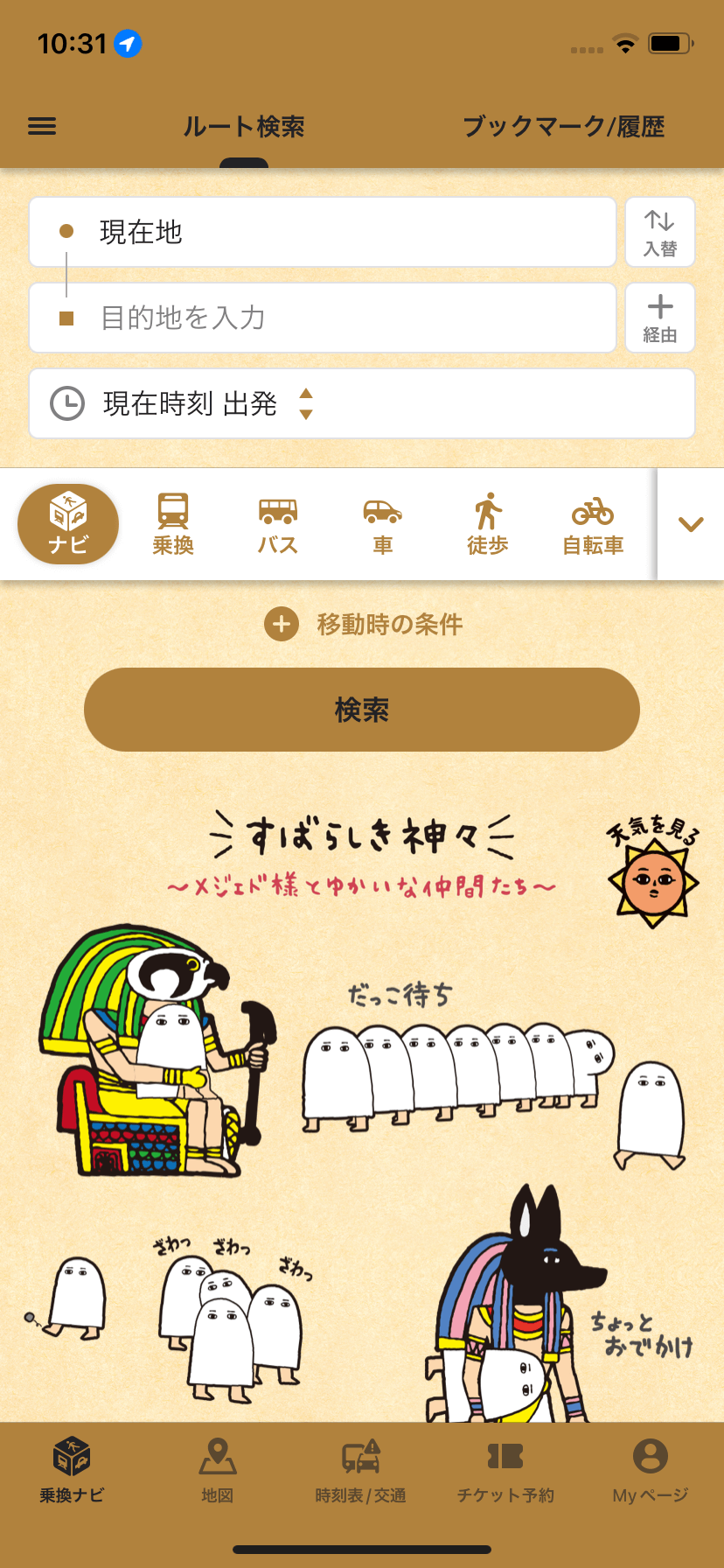
Task: Pick the 自転車 bicycle mode
Action: pos(593,524)
